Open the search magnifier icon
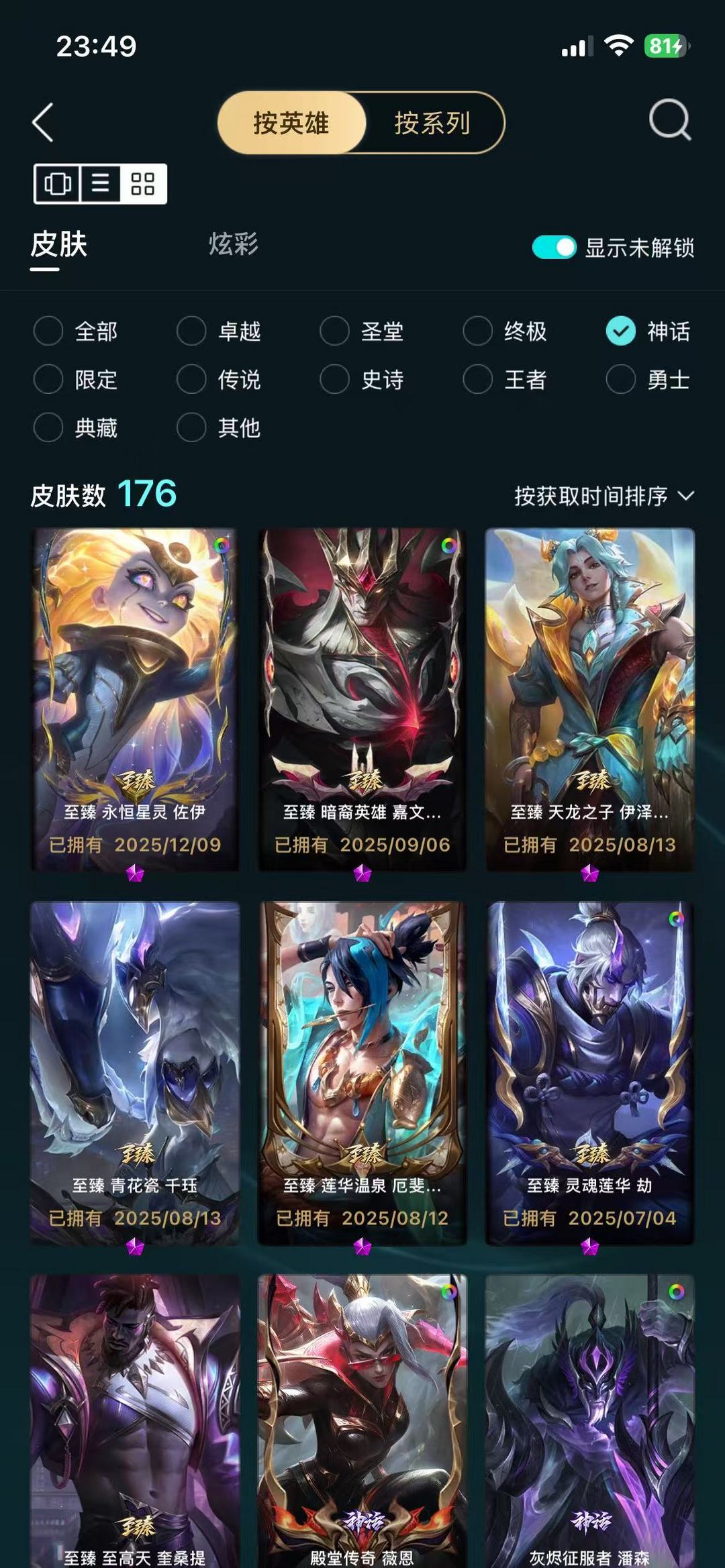Screen dimensions: 725x1568 click(x=670, y=120)
